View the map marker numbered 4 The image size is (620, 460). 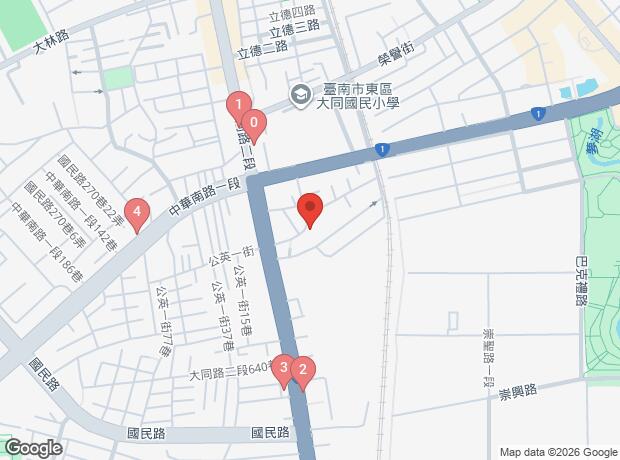pyautogui.click(x=137, y=213)
